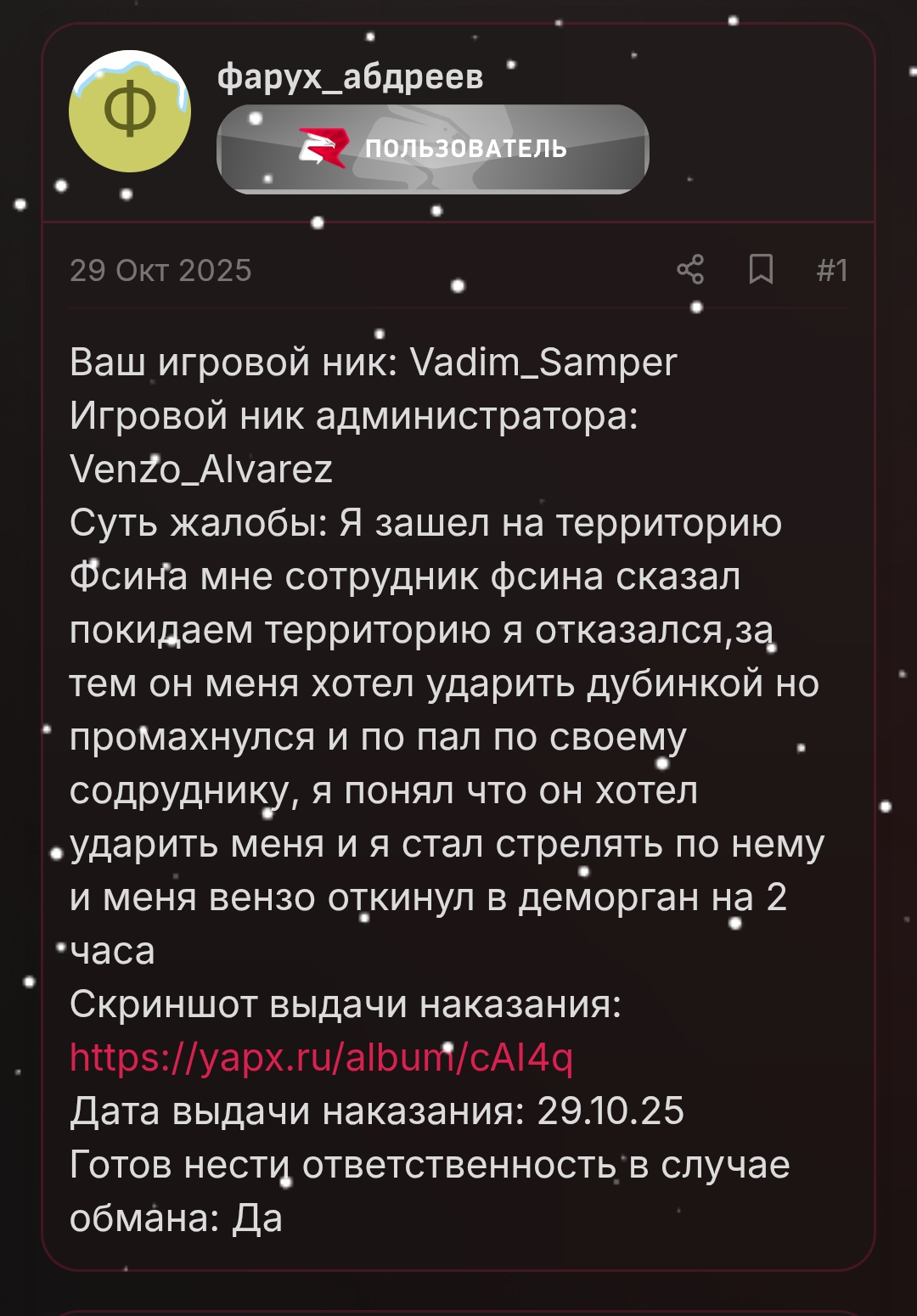Open the #1 post permalink
The image size is (917, 1316).
[831, 270]
